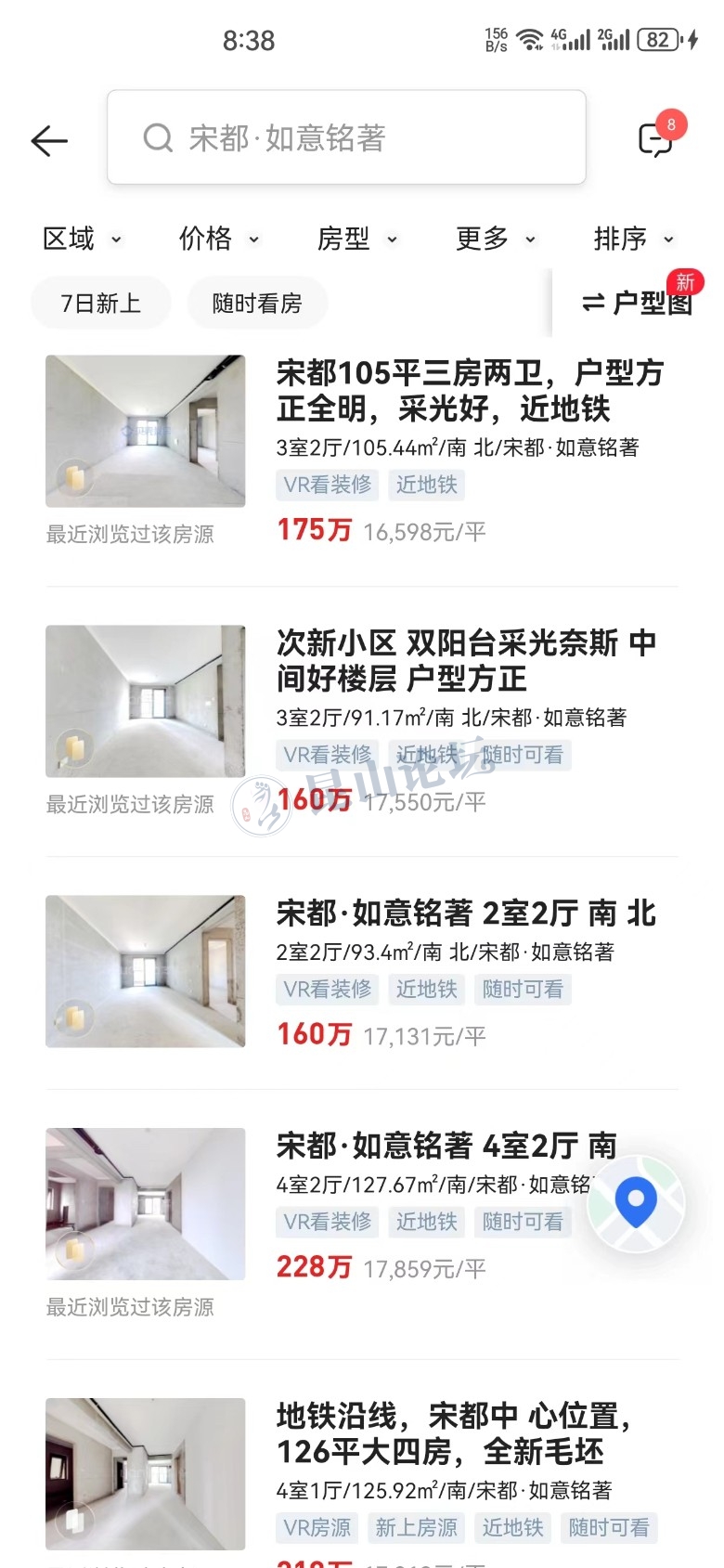The height and width of the screenshot is (1568, 724).
Task: Select the 7日新上 filter chip
Action: (x=101, y=304)
